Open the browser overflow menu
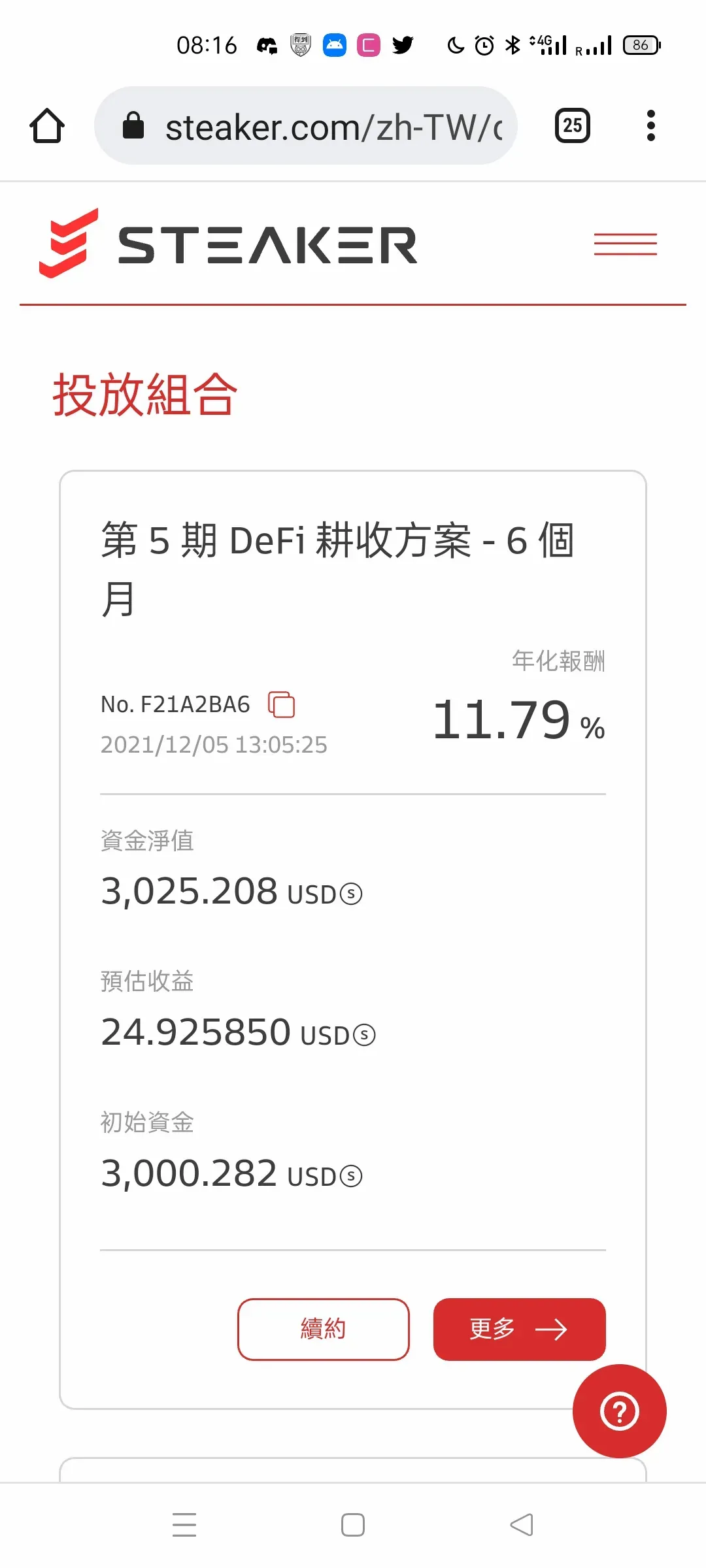Viewport: 706px width, 1568px height. coord(650,125)
